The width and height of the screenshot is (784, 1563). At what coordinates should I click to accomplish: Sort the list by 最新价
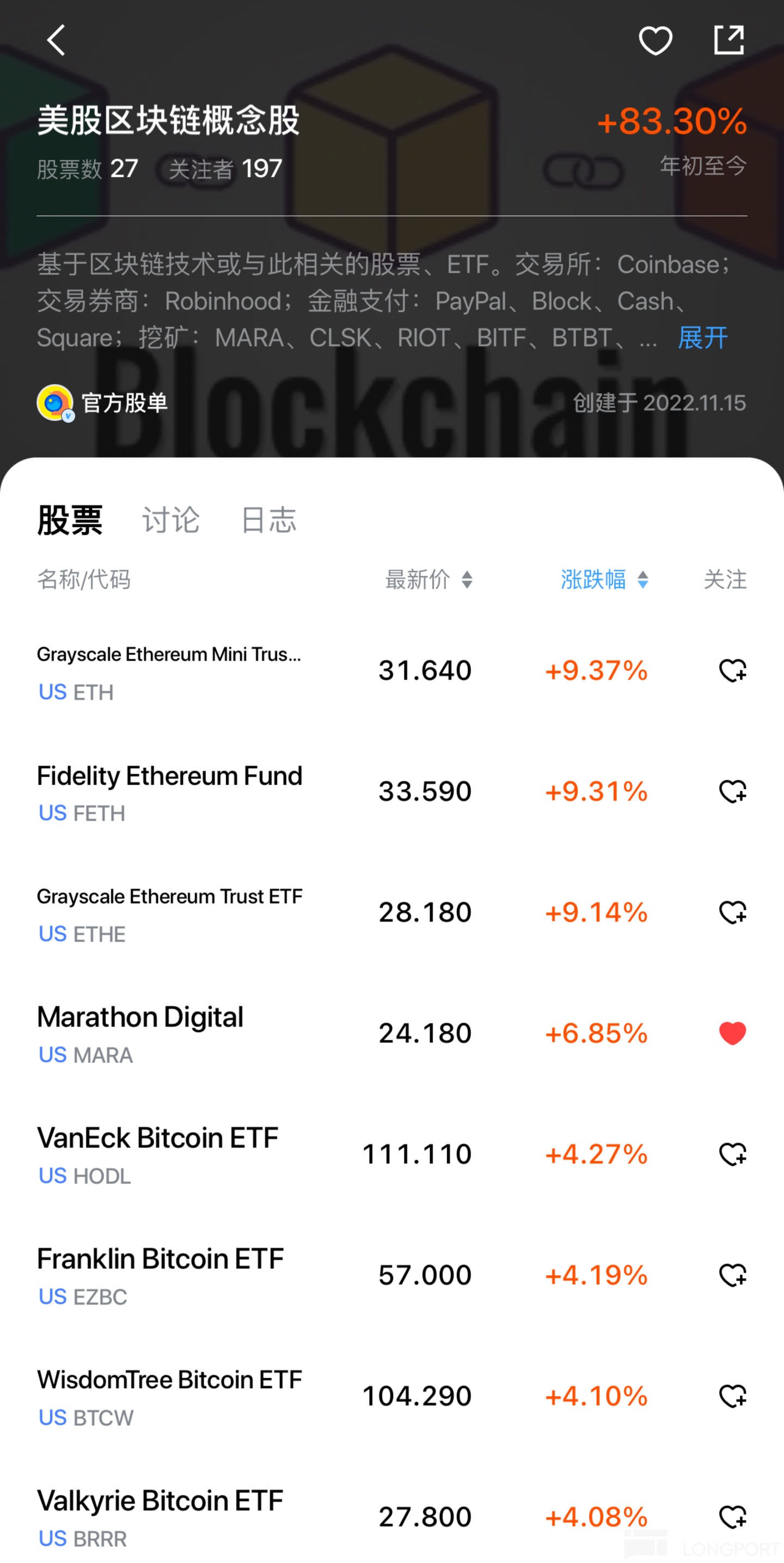(x=428, y=579)
